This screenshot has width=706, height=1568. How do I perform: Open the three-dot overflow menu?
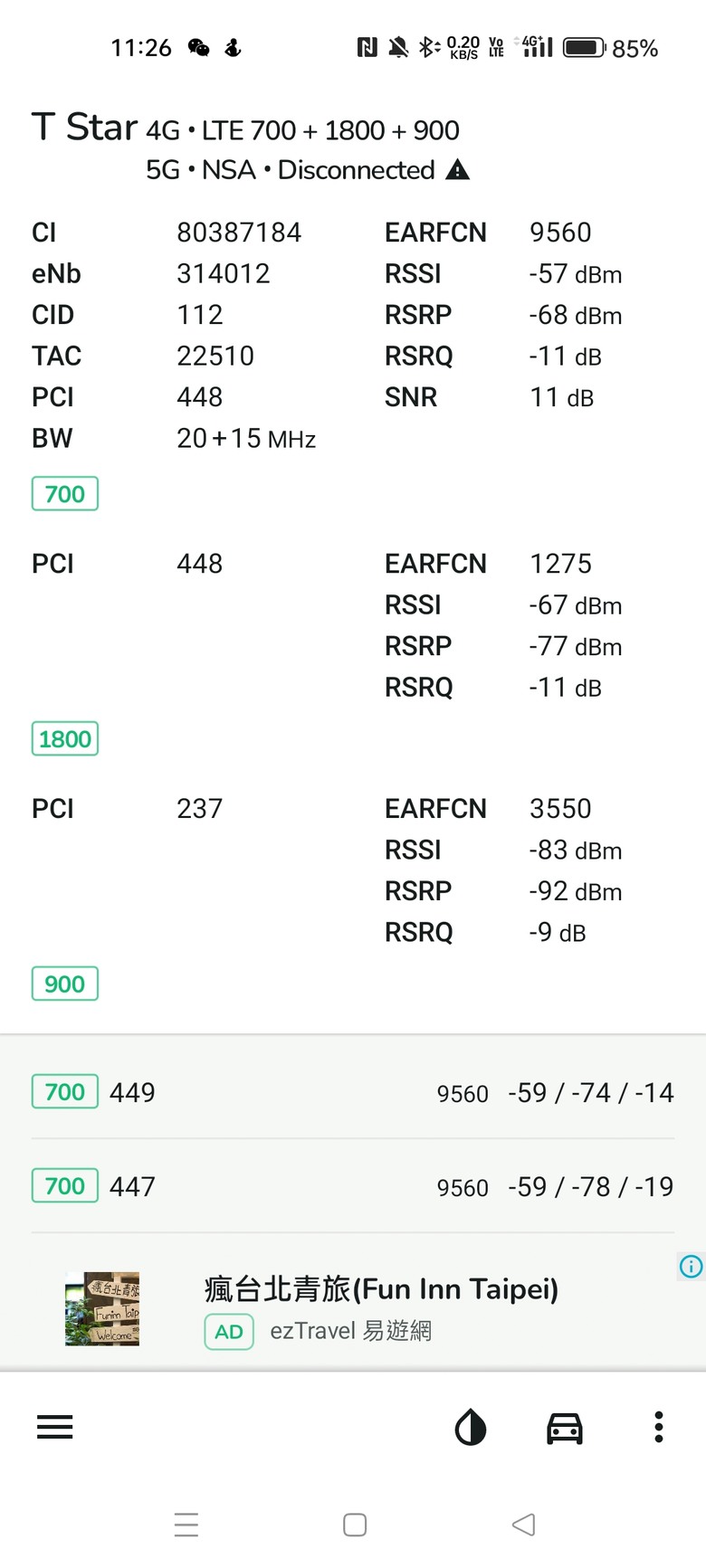(x=659, y=1427)
